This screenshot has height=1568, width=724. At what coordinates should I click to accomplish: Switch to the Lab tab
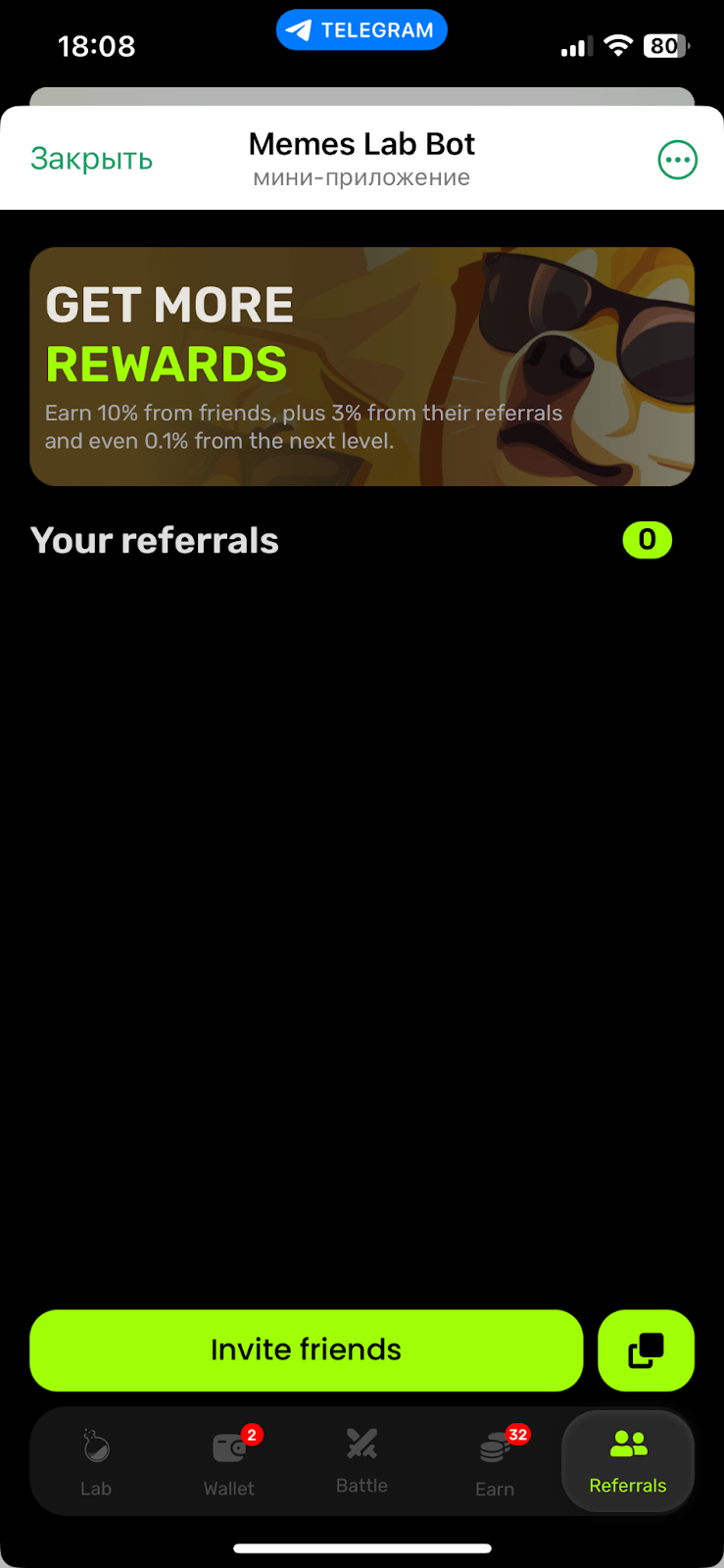96,1461
